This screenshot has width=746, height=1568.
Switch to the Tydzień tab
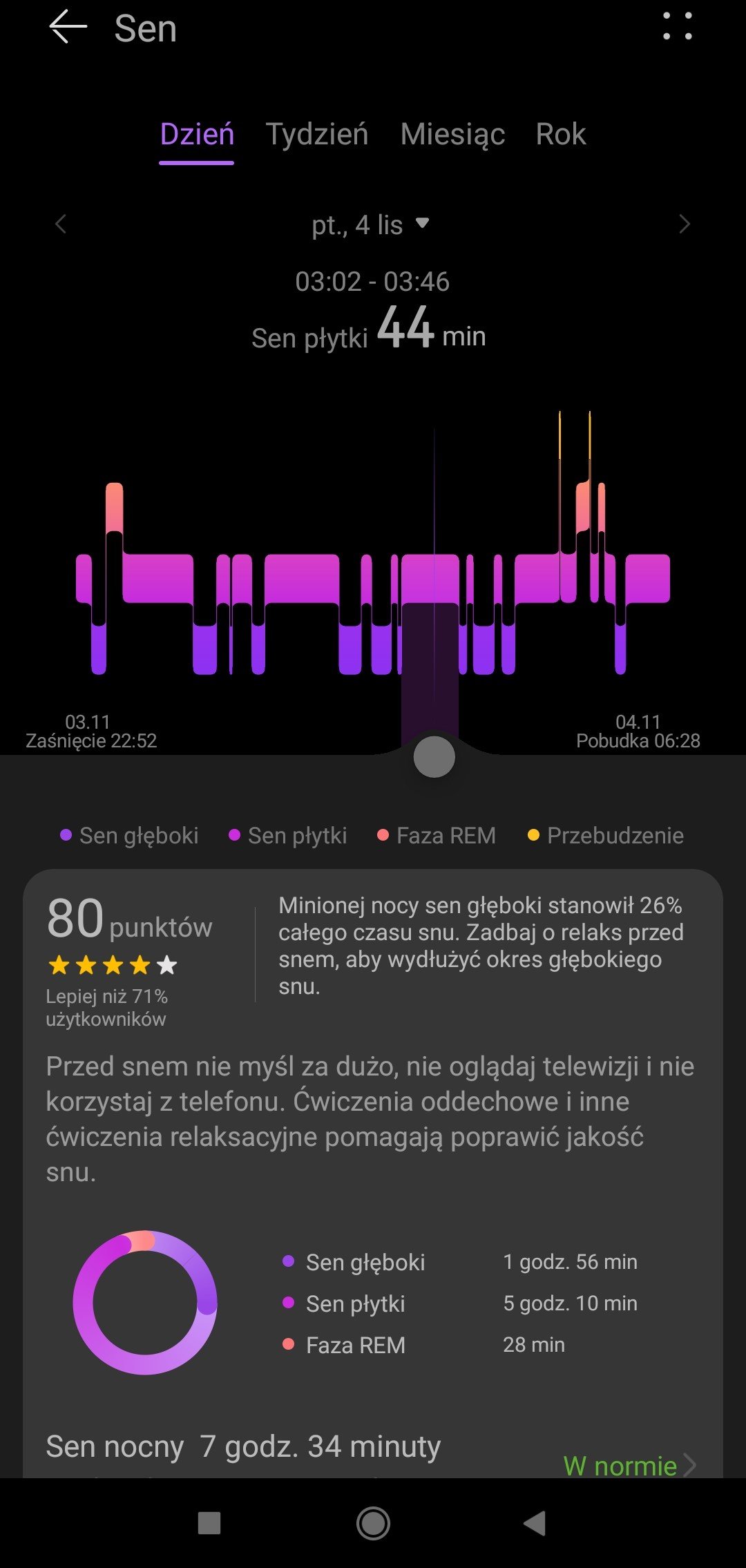tap(317, 134)
